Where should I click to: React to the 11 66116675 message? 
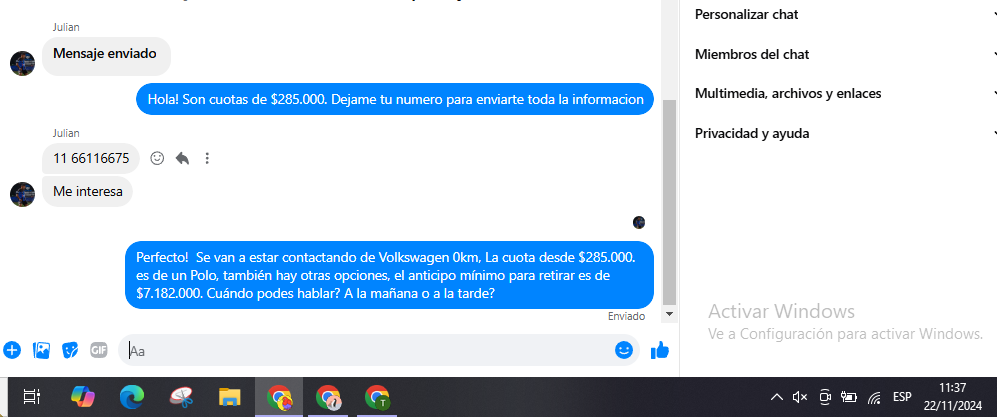(157, 158)
